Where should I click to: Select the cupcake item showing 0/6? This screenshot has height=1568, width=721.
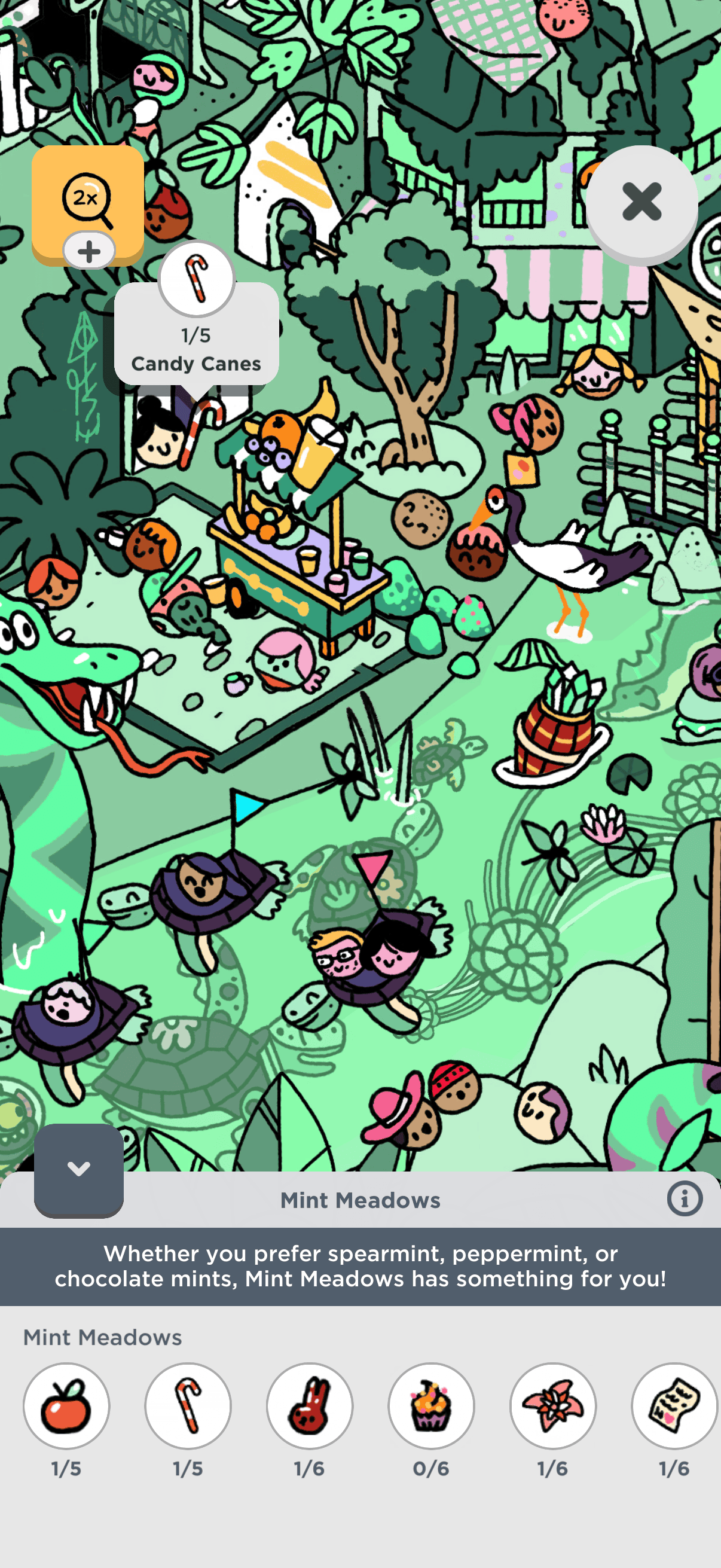(431, 1405)
